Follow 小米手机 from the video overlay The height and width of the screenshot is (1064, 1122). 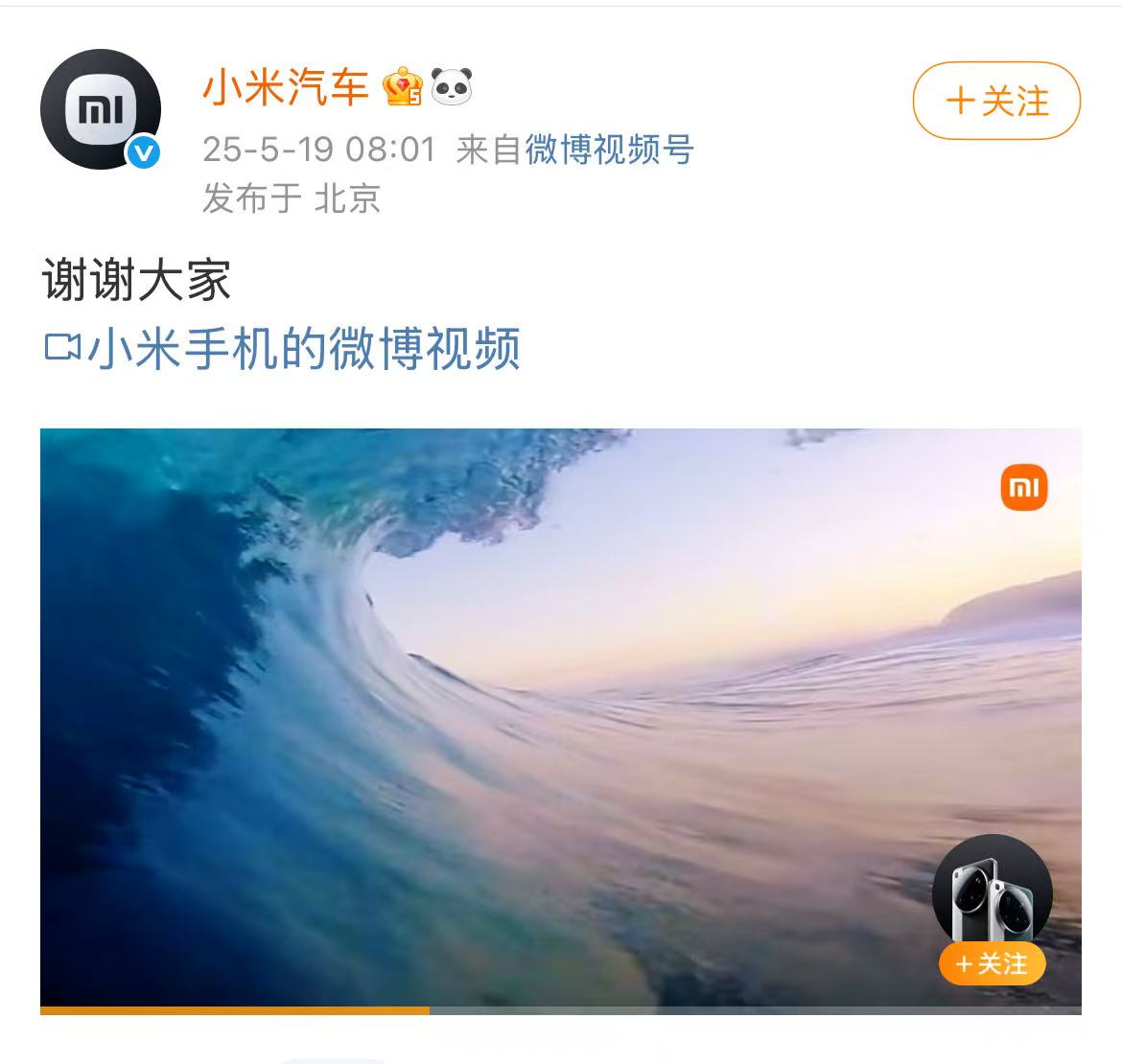(x=992, y=963)
